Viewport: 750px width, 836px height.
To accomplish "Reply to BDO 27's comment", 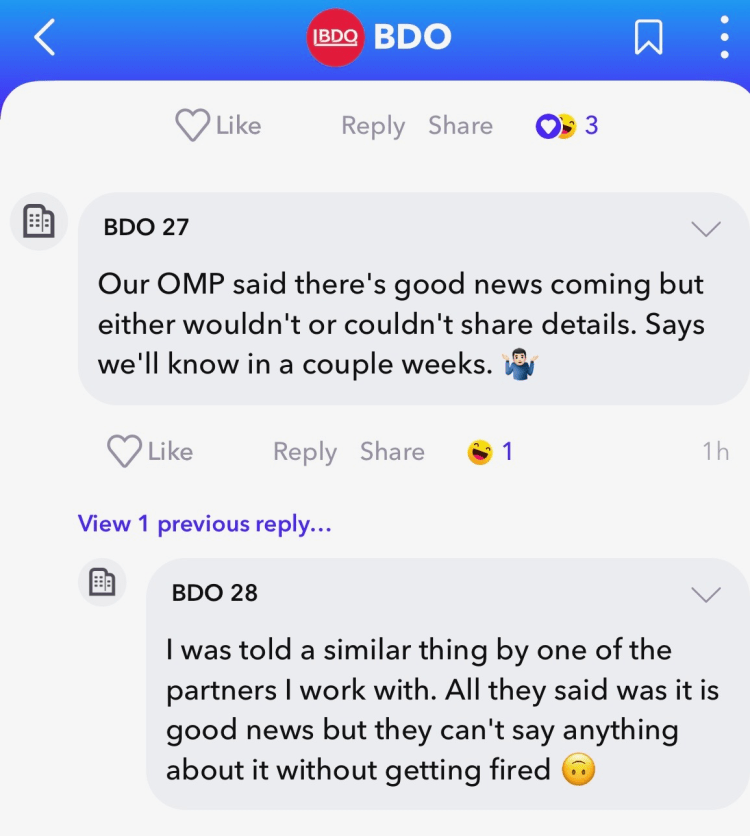I will click(304, 452).
